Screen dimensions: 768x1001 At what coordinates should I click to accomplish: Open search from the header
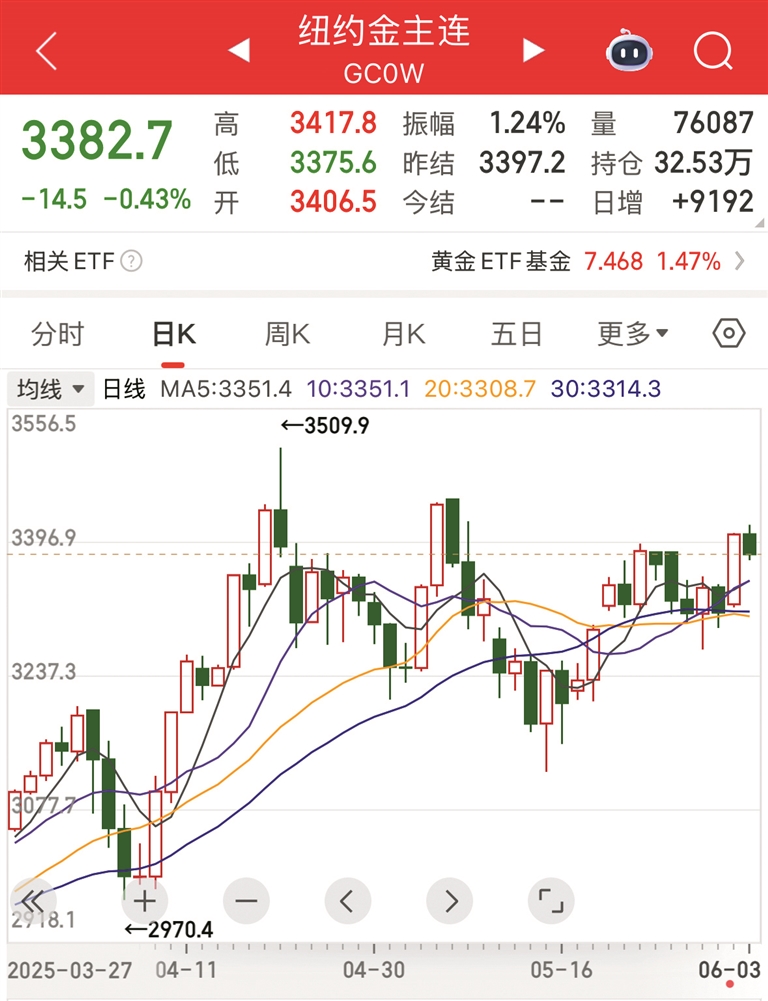(713, 49)
